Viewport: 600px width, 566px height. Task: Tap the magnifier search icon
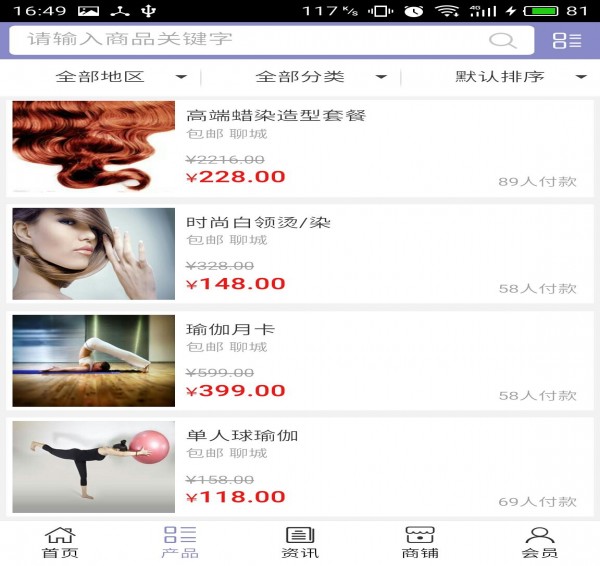(502, 41)
